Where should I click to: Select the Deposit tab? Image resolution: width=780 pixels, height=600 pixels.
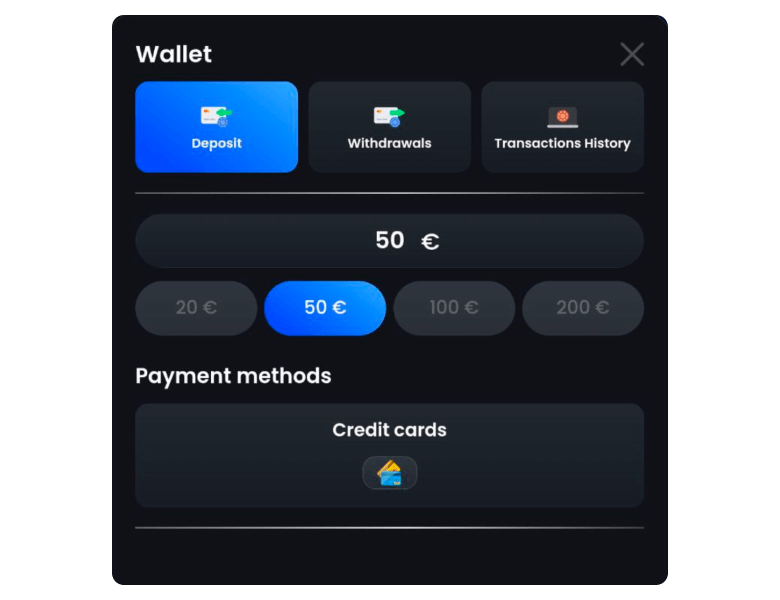click(217, 127)
